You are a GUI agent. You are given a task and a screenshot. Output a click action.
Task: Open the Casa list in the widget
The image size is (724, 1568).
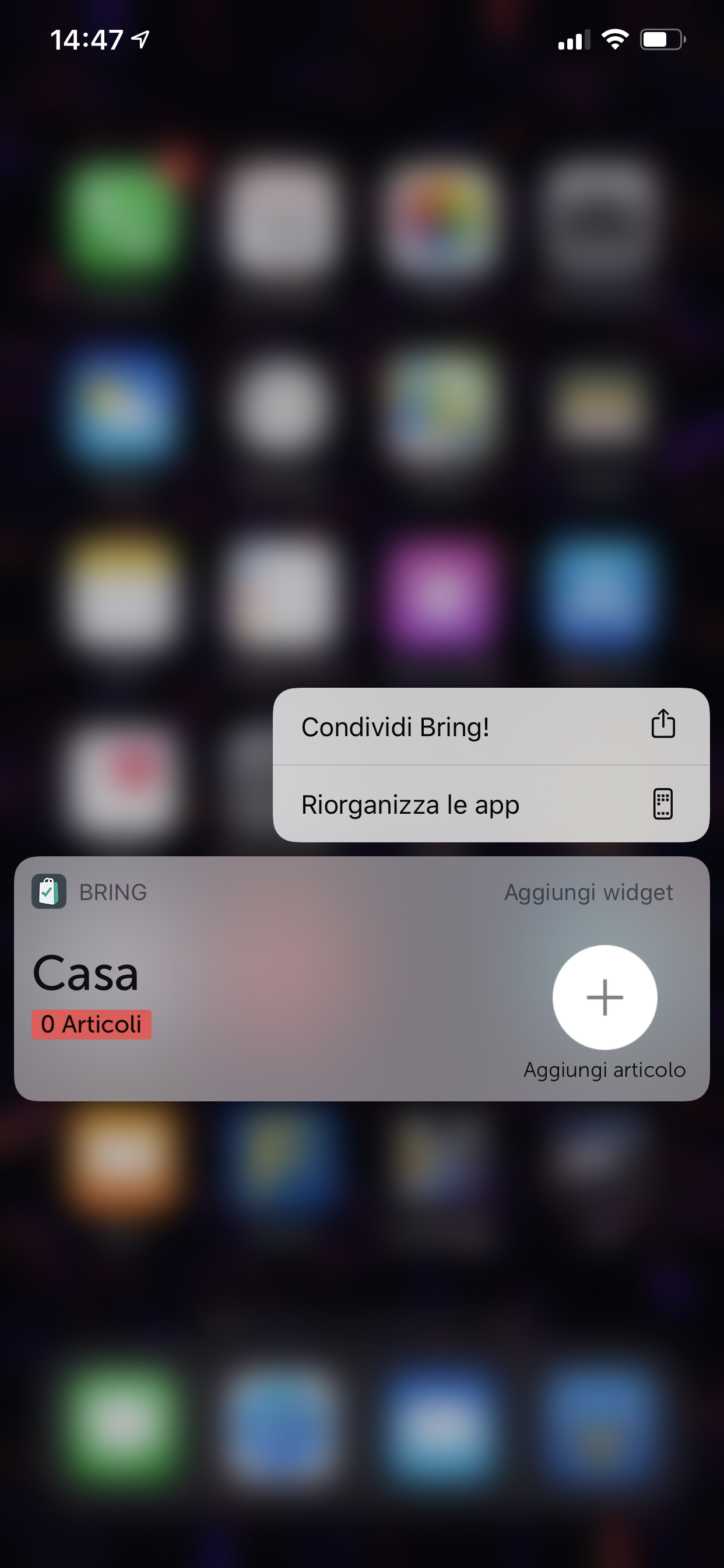point(86,974)
